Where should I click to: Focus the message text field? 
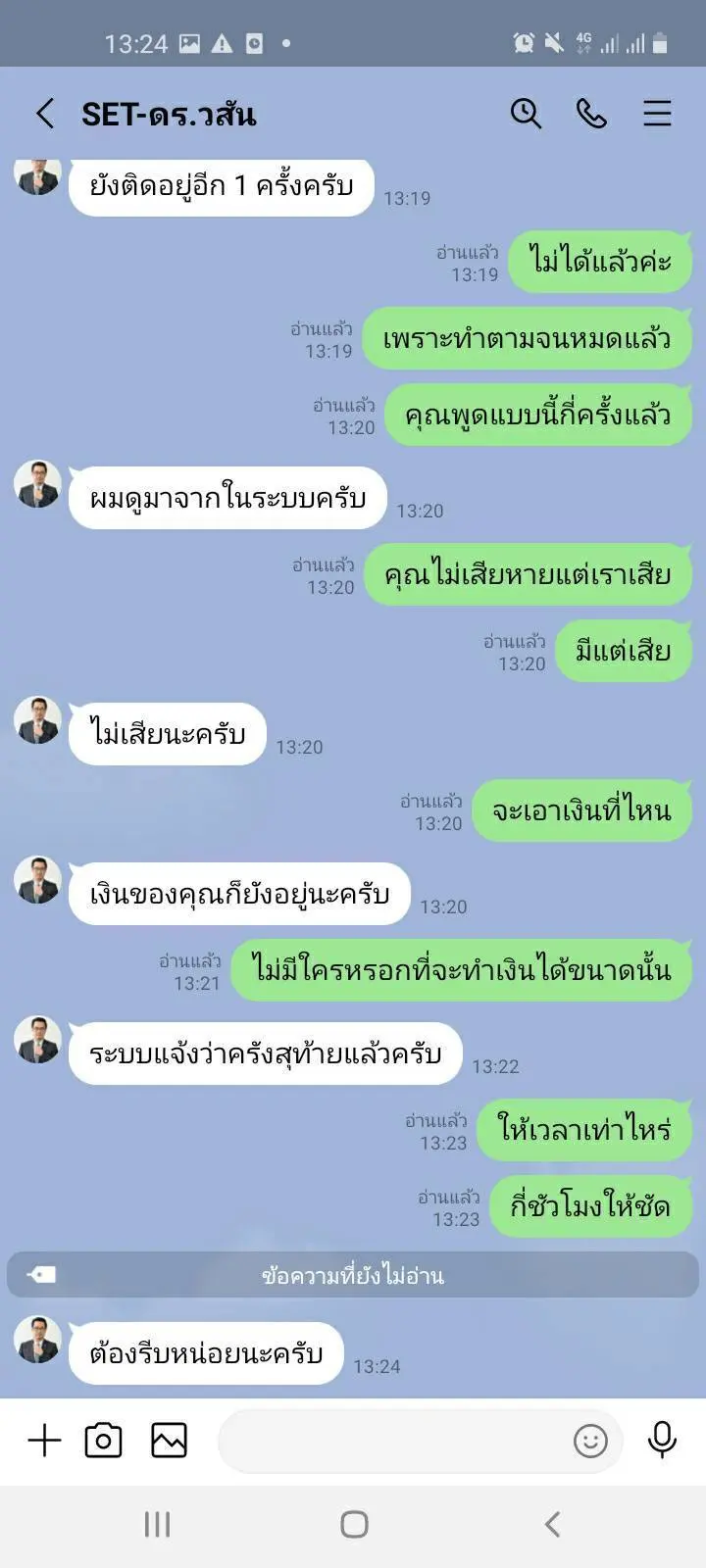tap(392, 1441)
